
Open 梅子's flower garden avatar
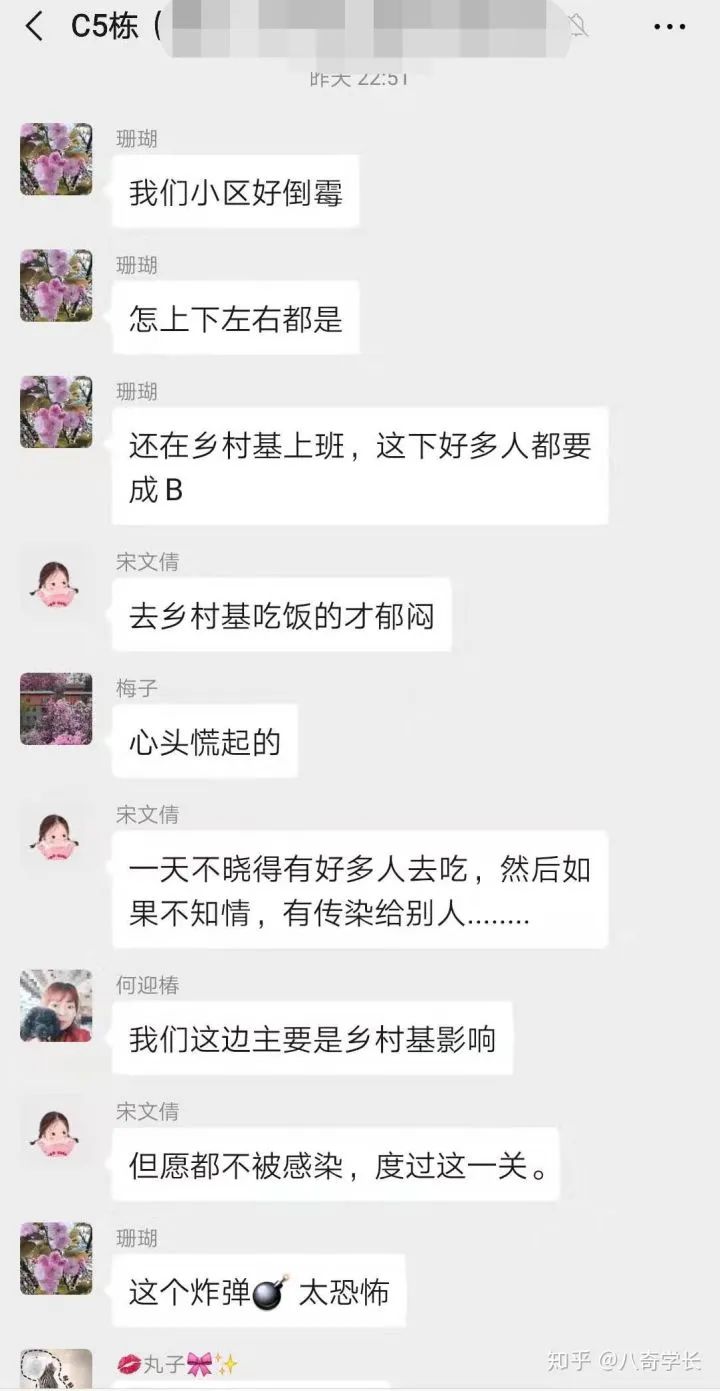pyautogui.click(x=56, y=710)
